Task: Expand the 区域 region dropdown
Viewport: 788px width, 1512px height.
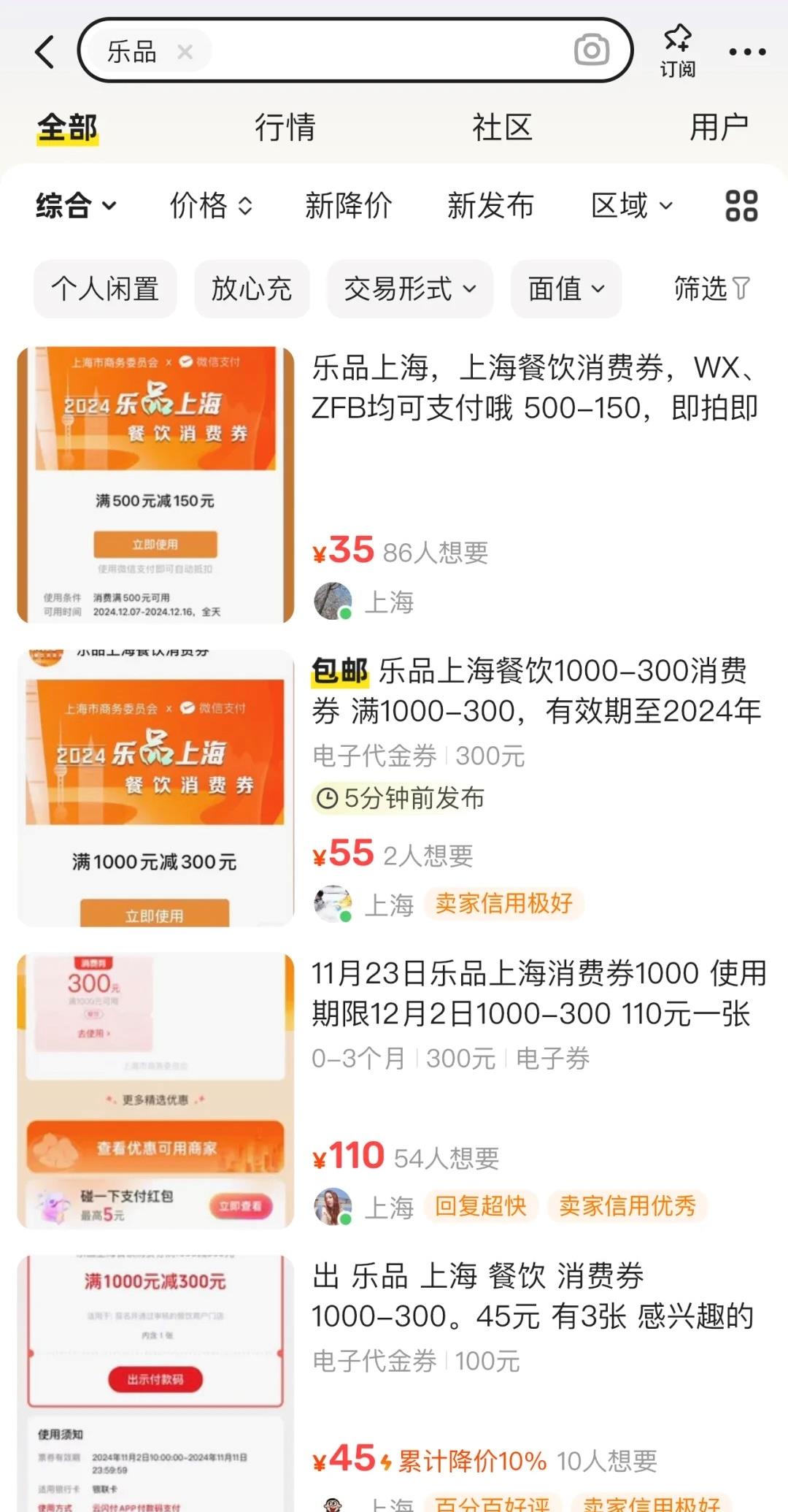Action: (x=631, y=206)
